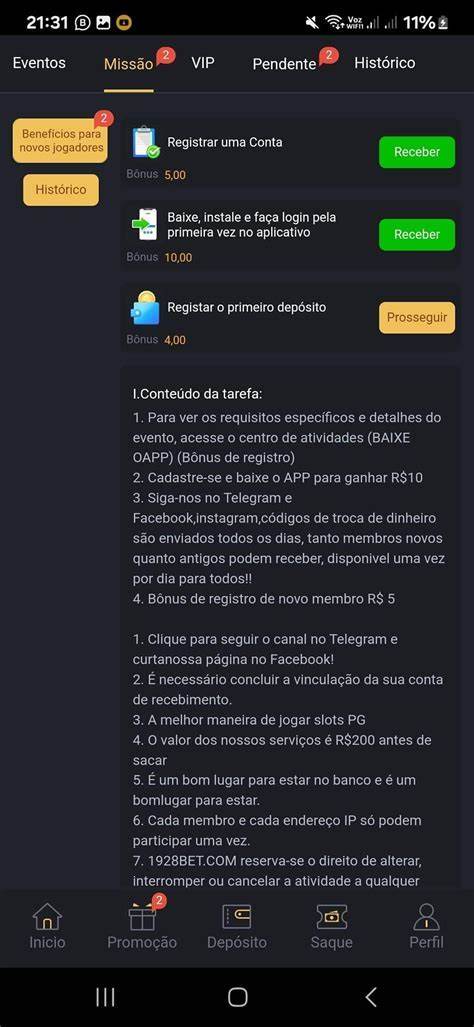Image resolution: width=474 pixels, height=1027 pixels.
Task: Open the Depósito section
Action: click(237, 926)
